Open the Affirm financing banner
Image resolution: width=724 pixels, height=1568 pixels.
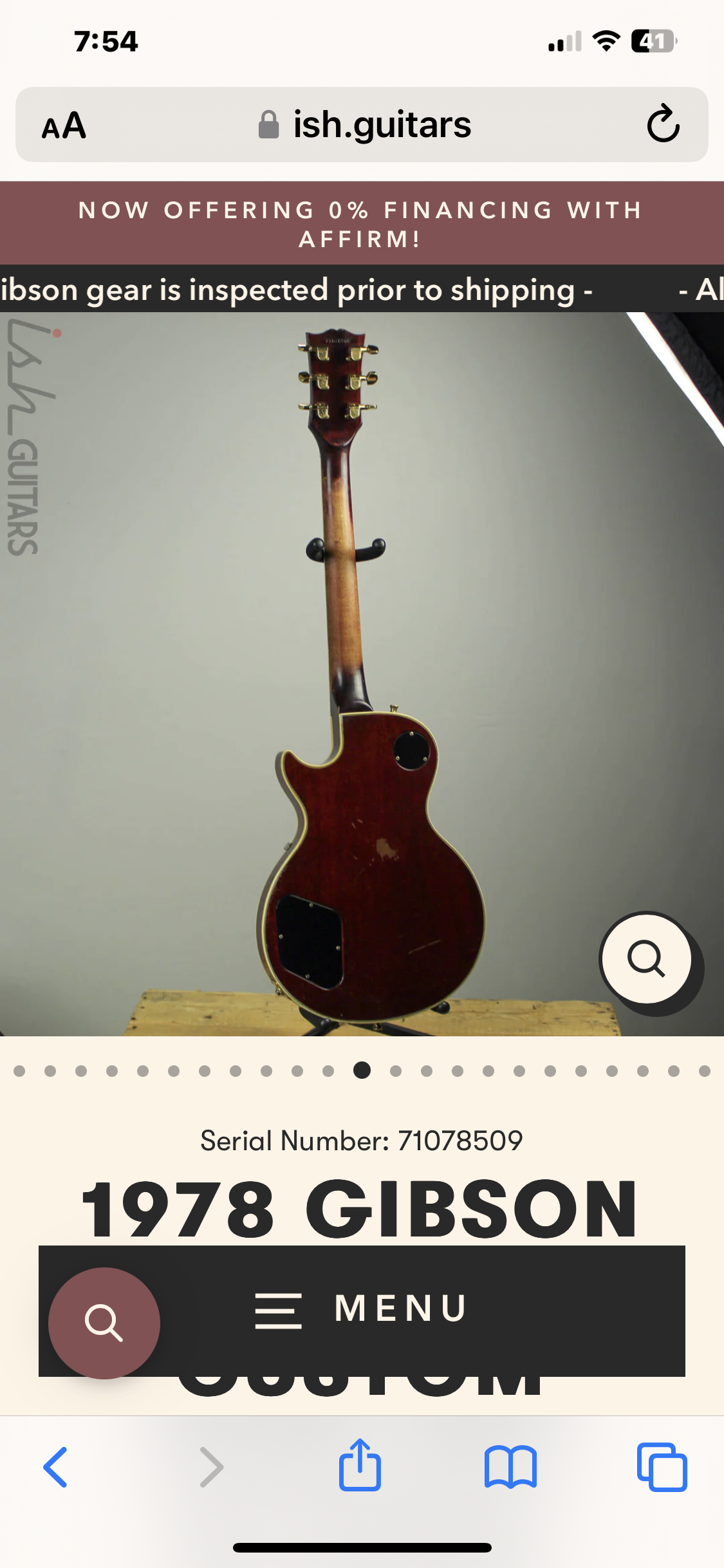(362, 223)
